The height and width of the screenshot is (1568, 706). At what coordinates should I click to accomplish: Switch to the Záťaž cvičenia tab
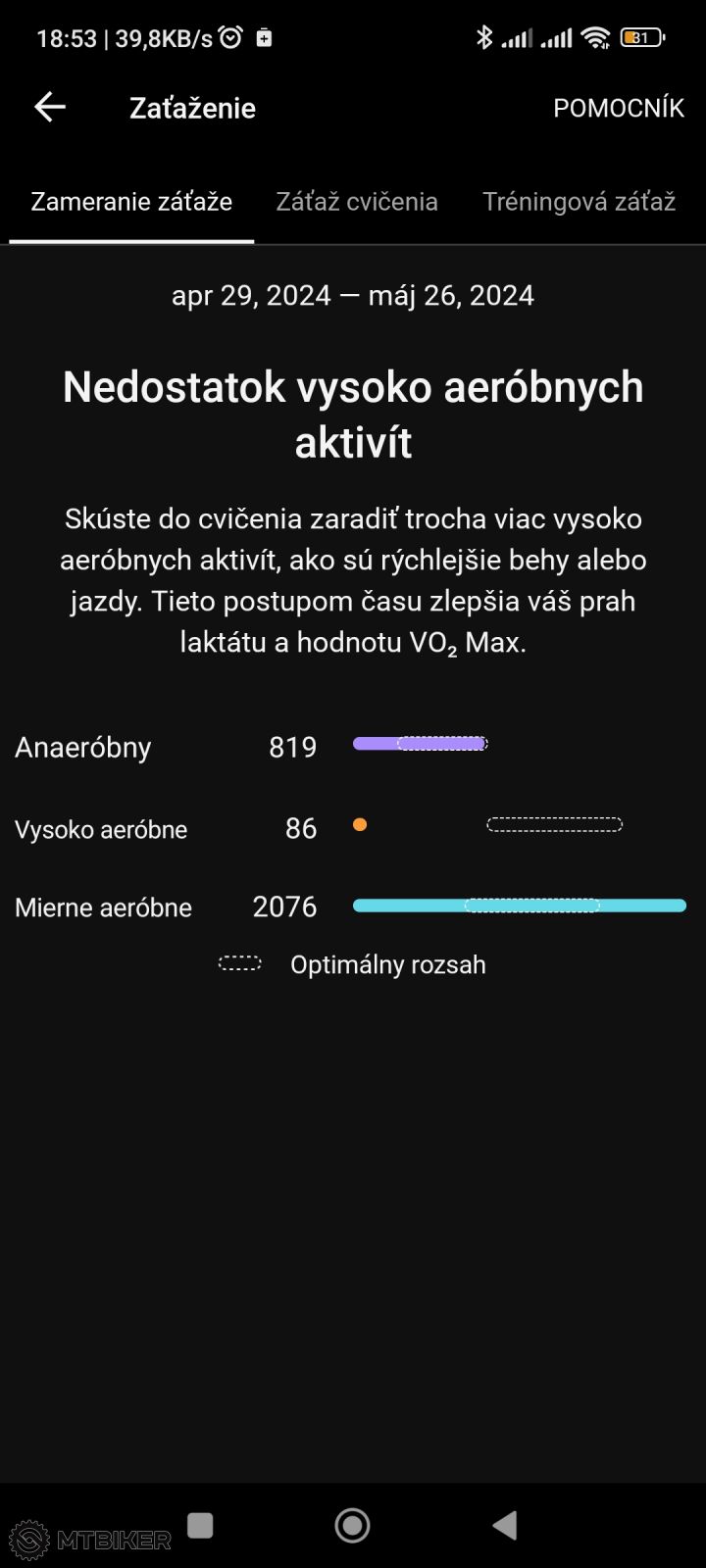click(357, 202)
